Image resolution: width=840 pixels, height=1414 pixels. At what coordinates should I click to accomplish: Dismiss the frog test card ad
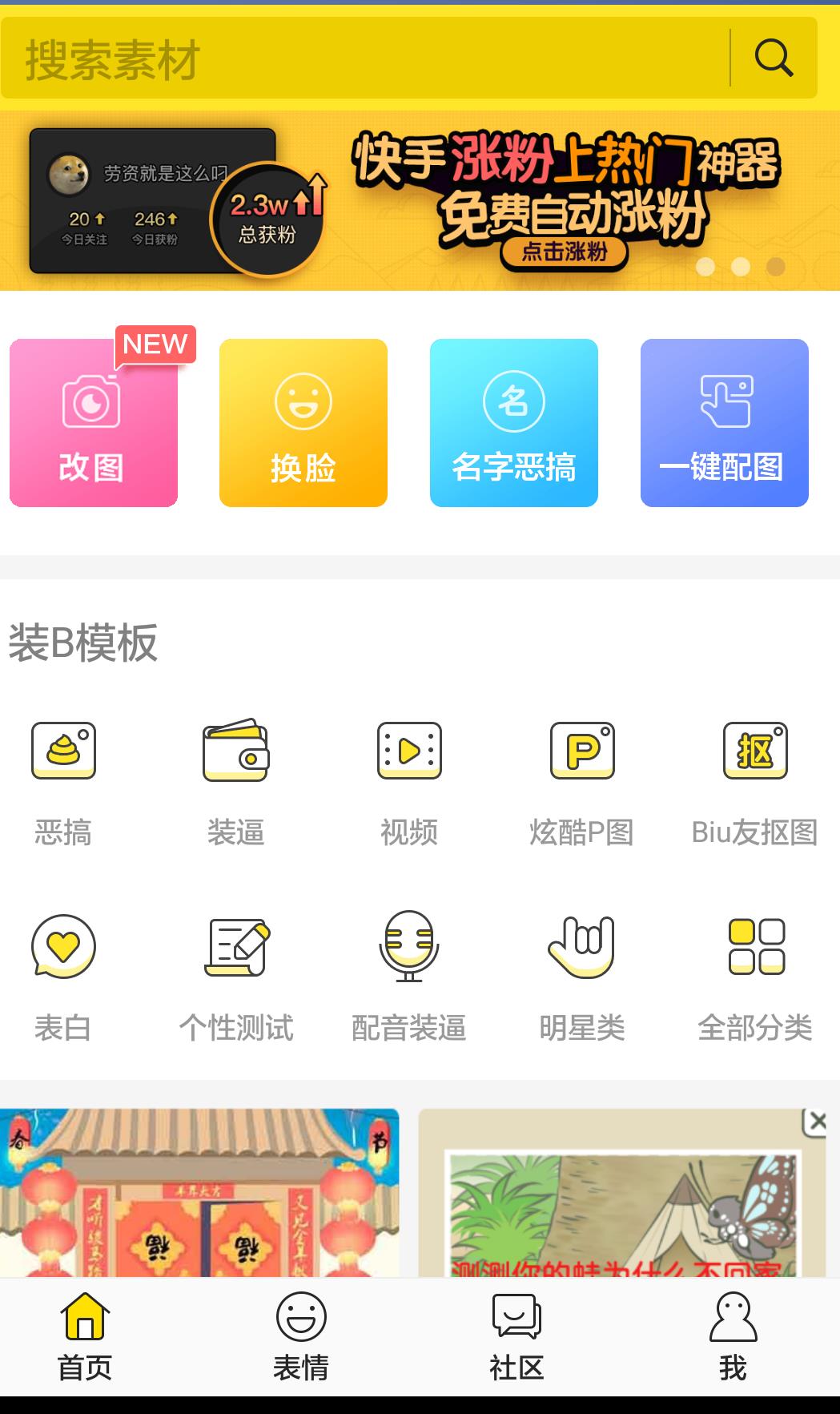coord(816,1122)
